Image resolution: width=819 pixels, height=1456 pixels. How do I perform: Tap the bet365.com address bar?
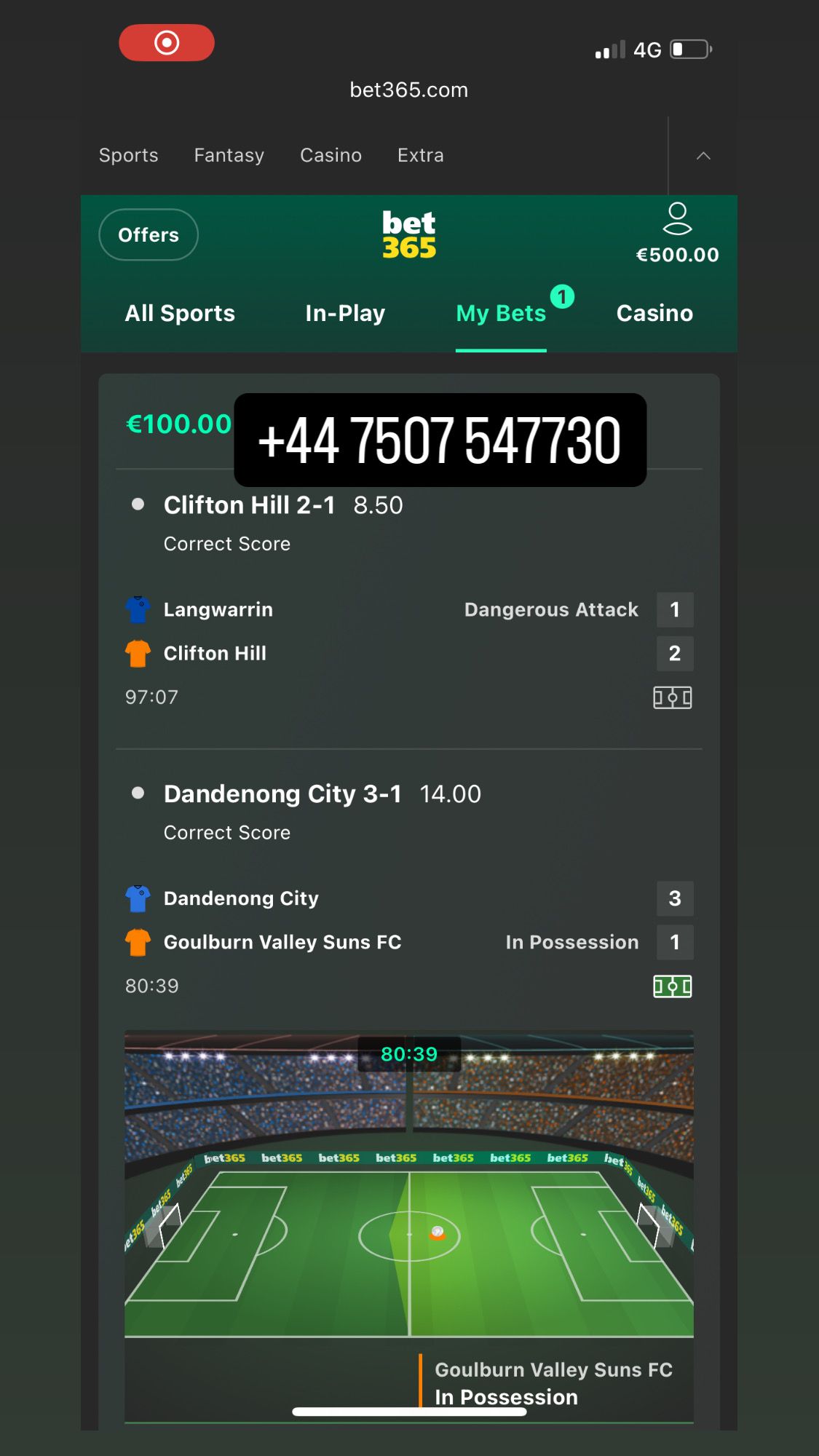pos(409,90)
